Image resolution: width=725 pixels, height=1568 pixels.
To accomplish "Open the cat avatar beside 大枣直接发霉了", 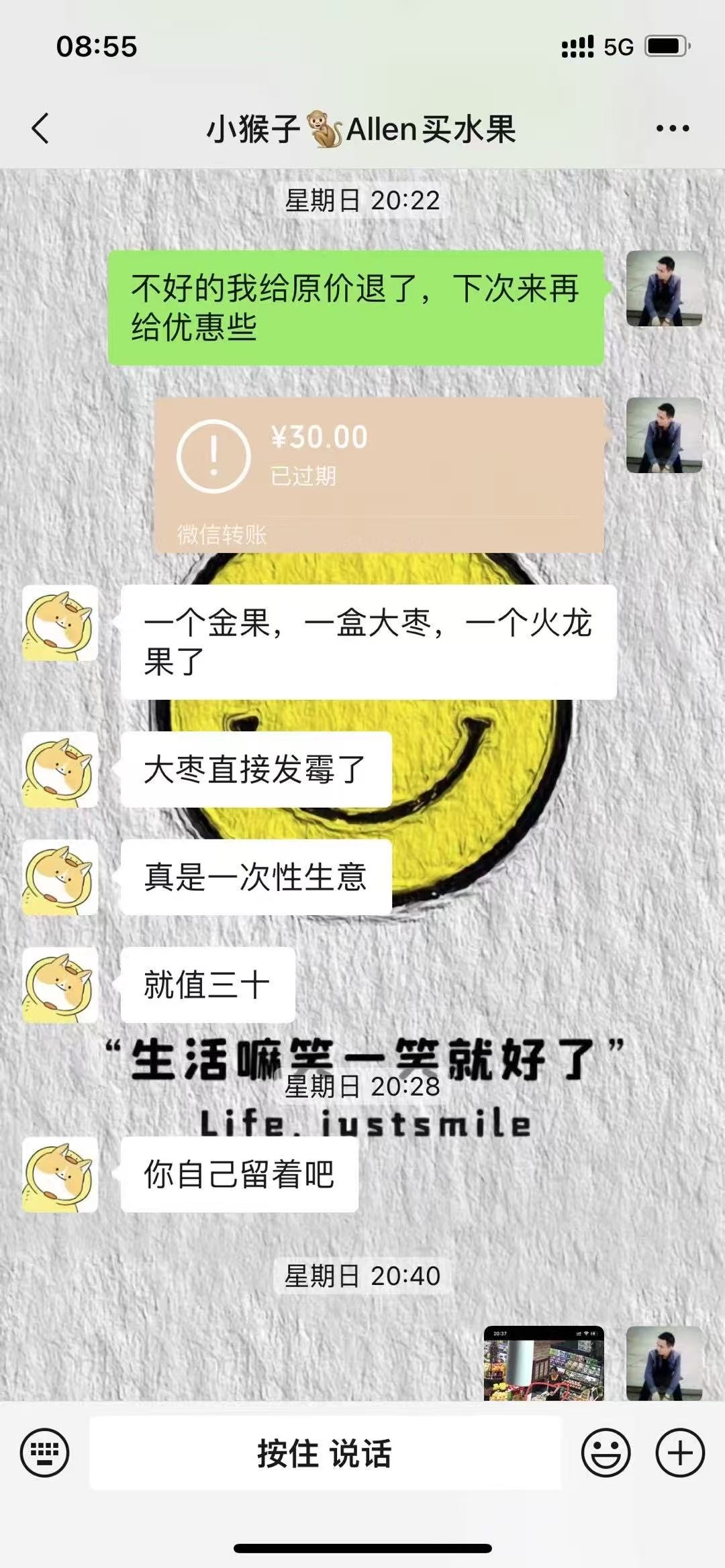I will (60, 770).
